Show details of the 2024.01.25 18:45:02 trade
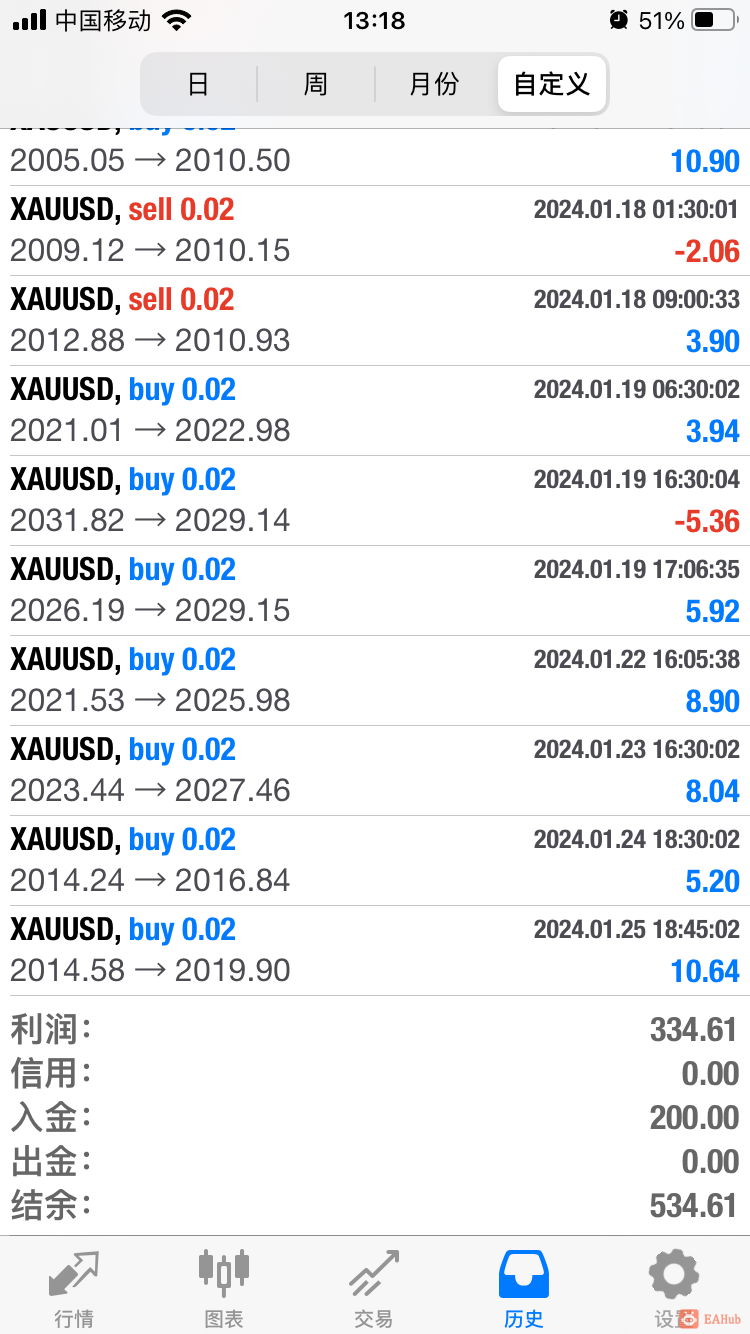Viewport: 750px width, 1334px height. tap(375, 951)
